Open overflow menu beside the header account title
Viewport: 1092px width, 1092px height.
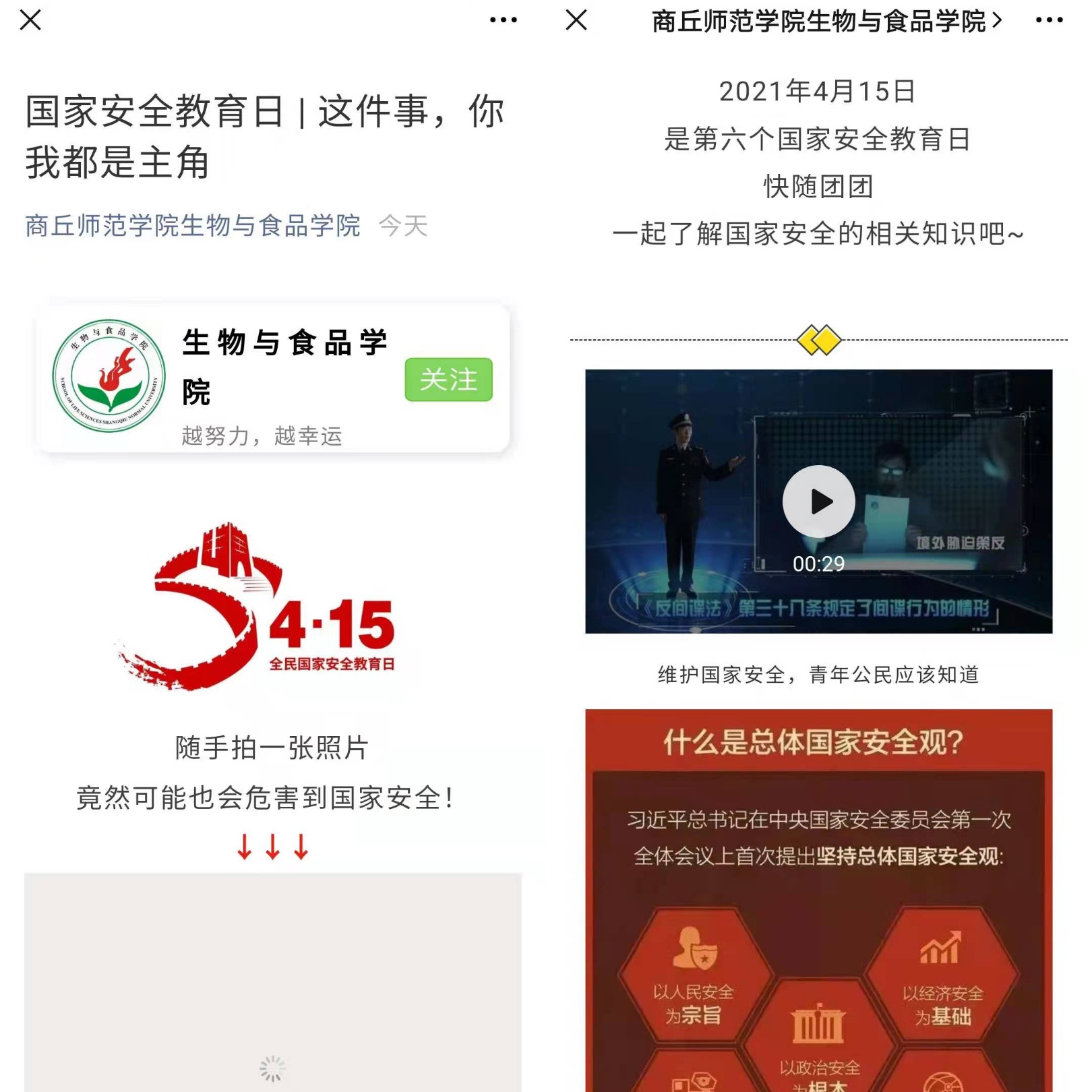pos(1049,20)
